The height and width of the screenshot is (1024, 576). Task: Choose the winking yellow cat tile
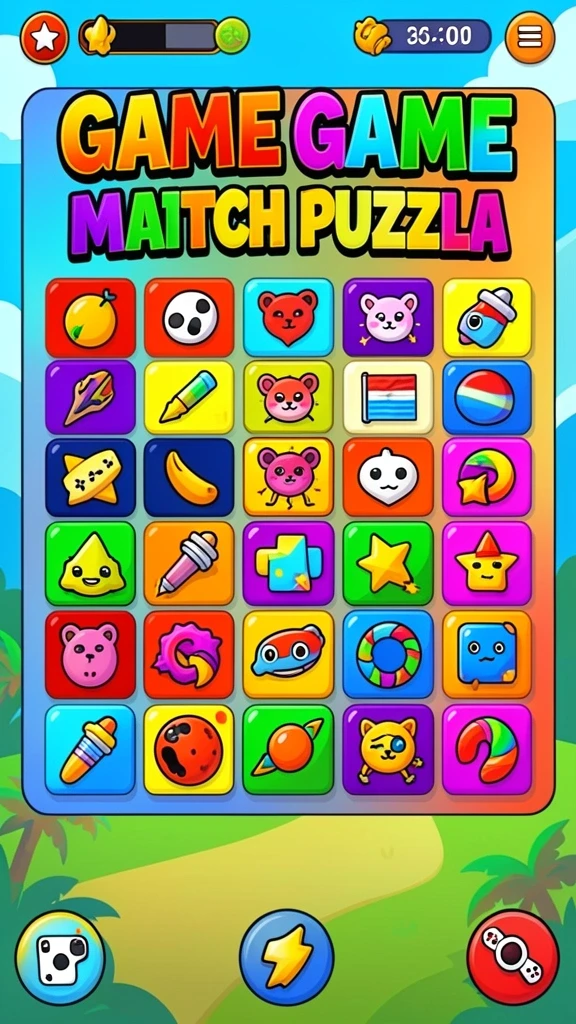point(388,749)
